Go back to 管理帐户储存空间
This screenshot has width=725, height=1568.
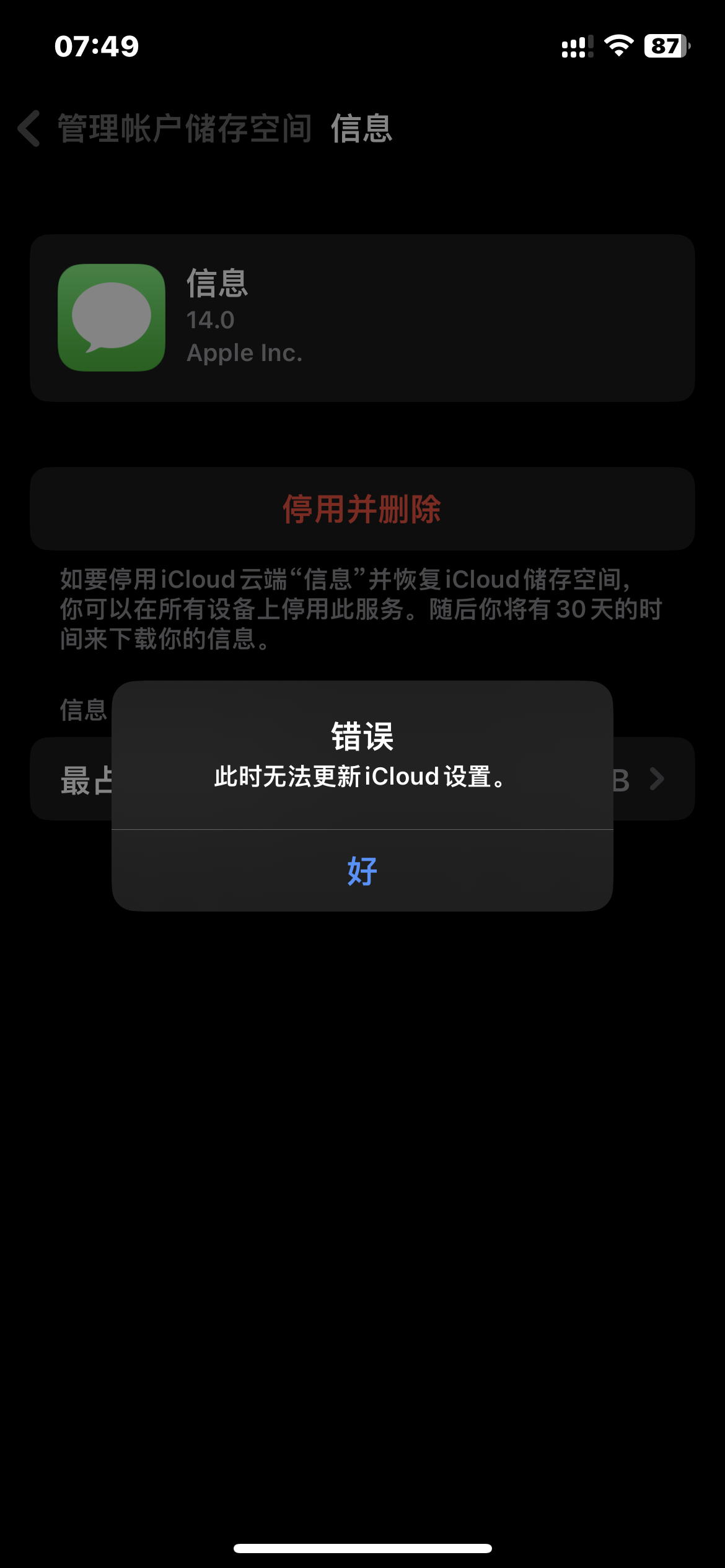coord(164,129)
